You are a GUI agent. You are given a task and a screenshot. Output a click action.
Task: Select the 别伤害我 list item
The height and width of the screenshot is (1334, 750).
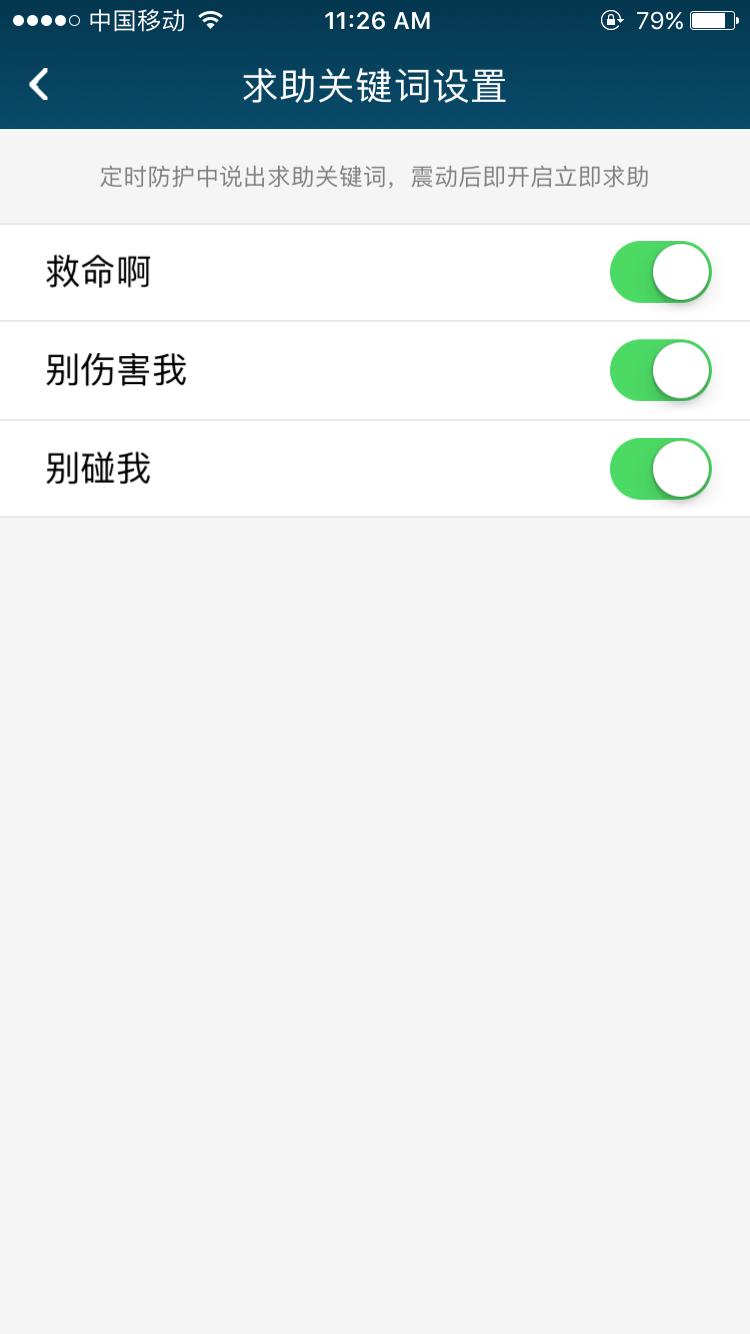coord(300,370)
